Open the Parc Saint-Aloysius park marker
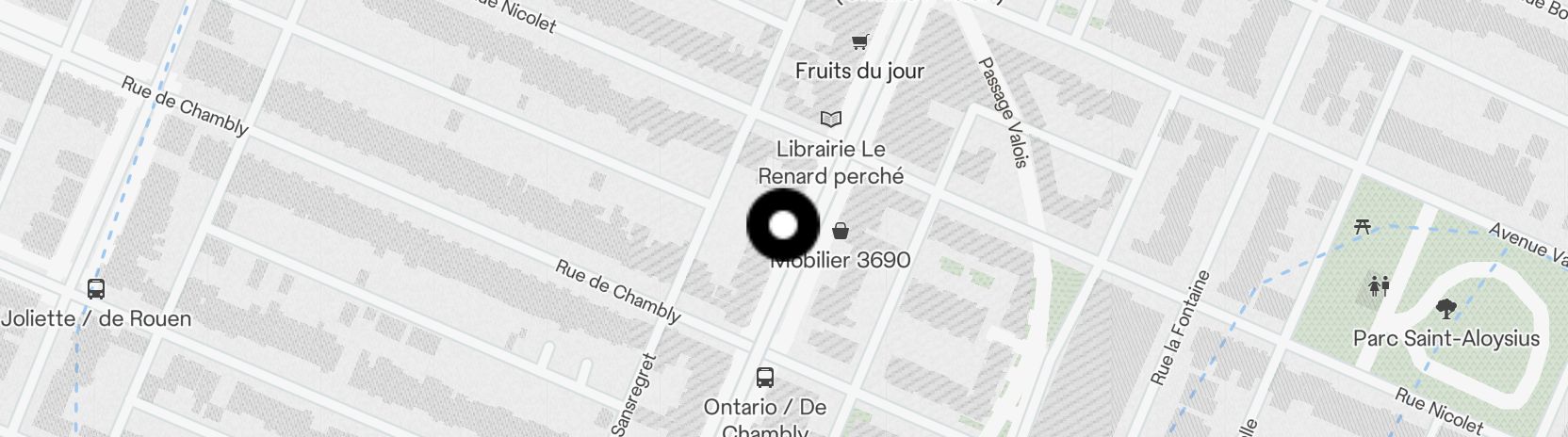1568x437 pixels. (1445, 309)
